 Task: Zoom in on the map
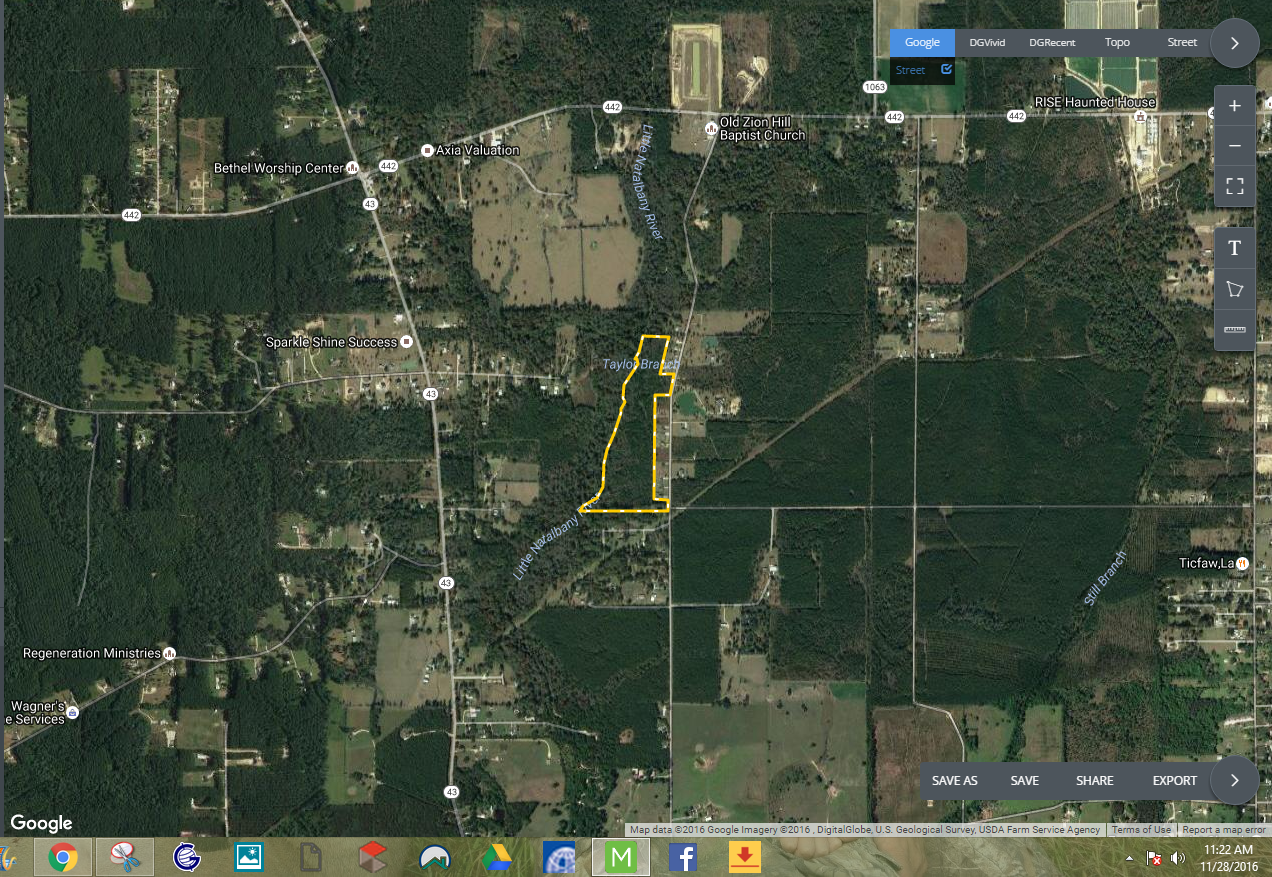[1234, 106]
